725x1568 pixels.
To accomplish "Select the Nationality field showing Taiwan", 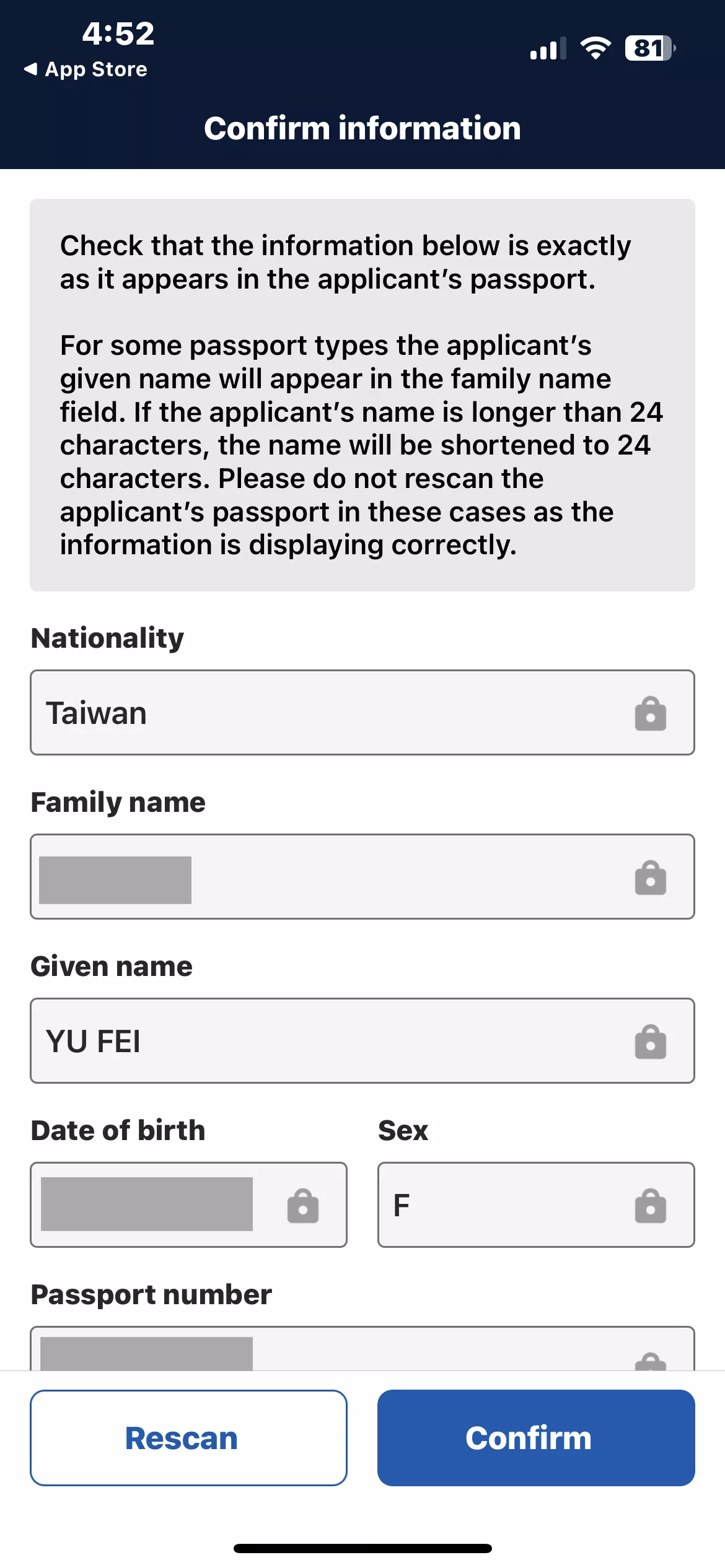I will (x=362, y=712).
